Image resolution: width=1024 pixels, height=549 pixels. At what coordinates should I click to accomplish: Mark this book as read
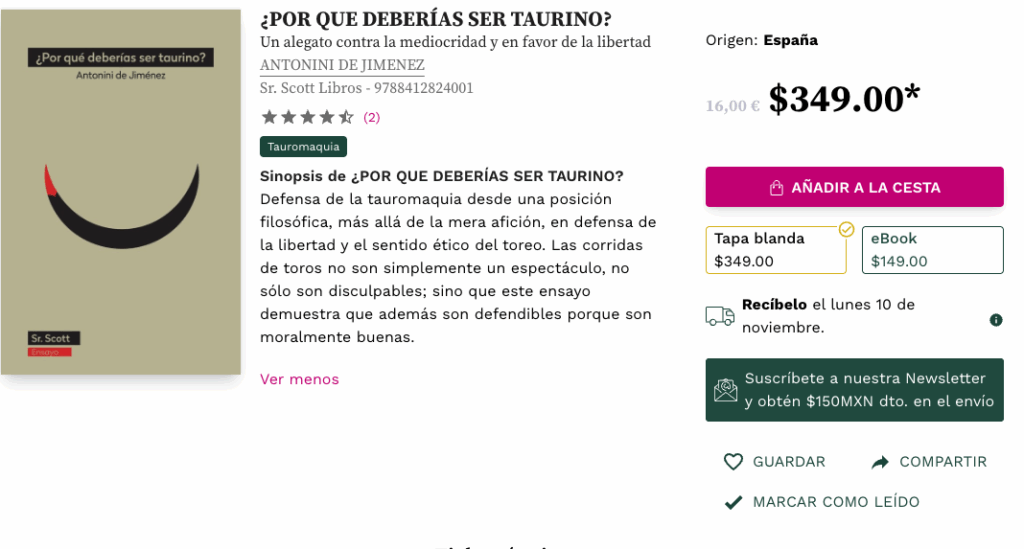821,502
